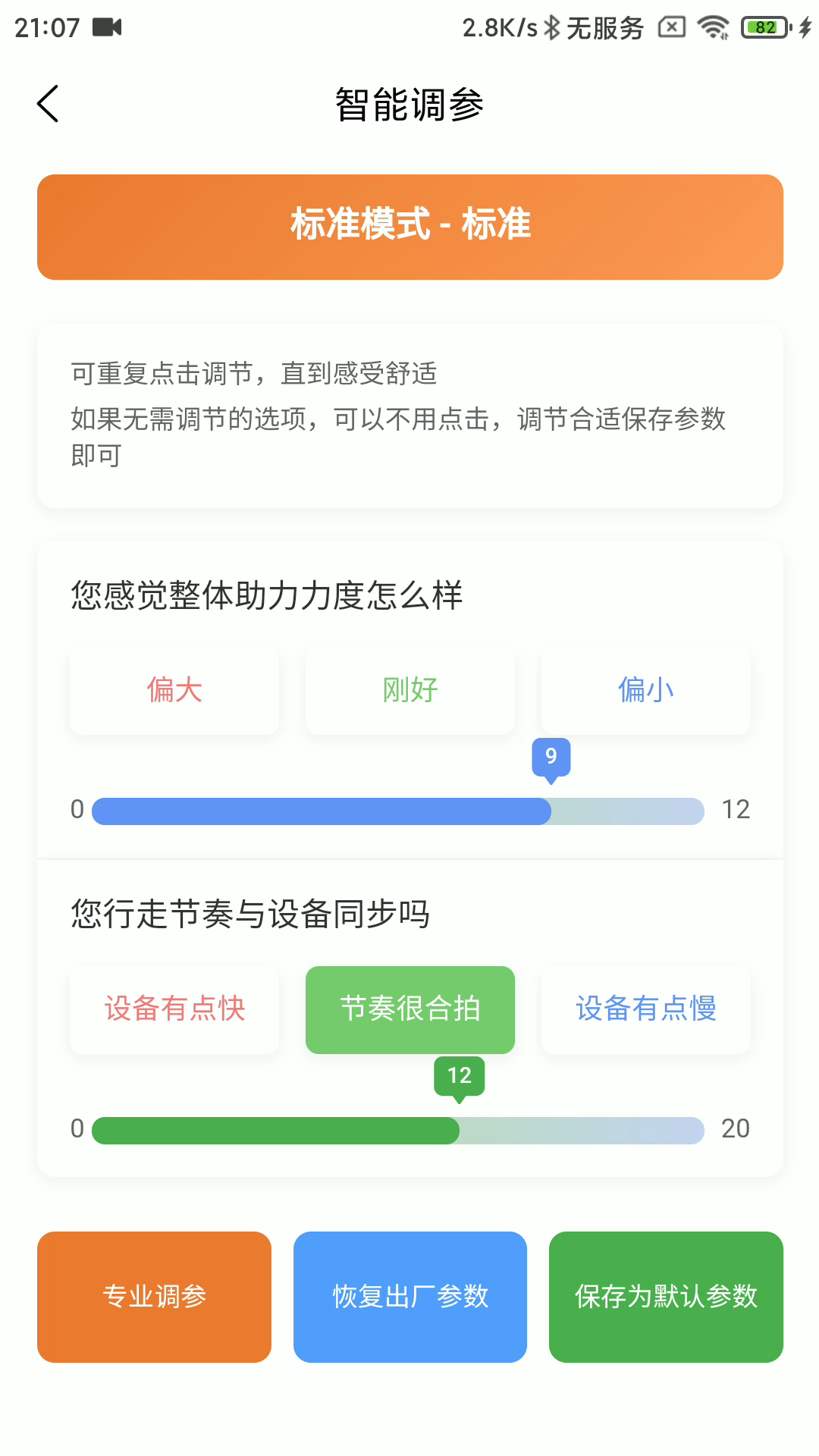Tap the 无服务 network status indicator

point(604,27)
